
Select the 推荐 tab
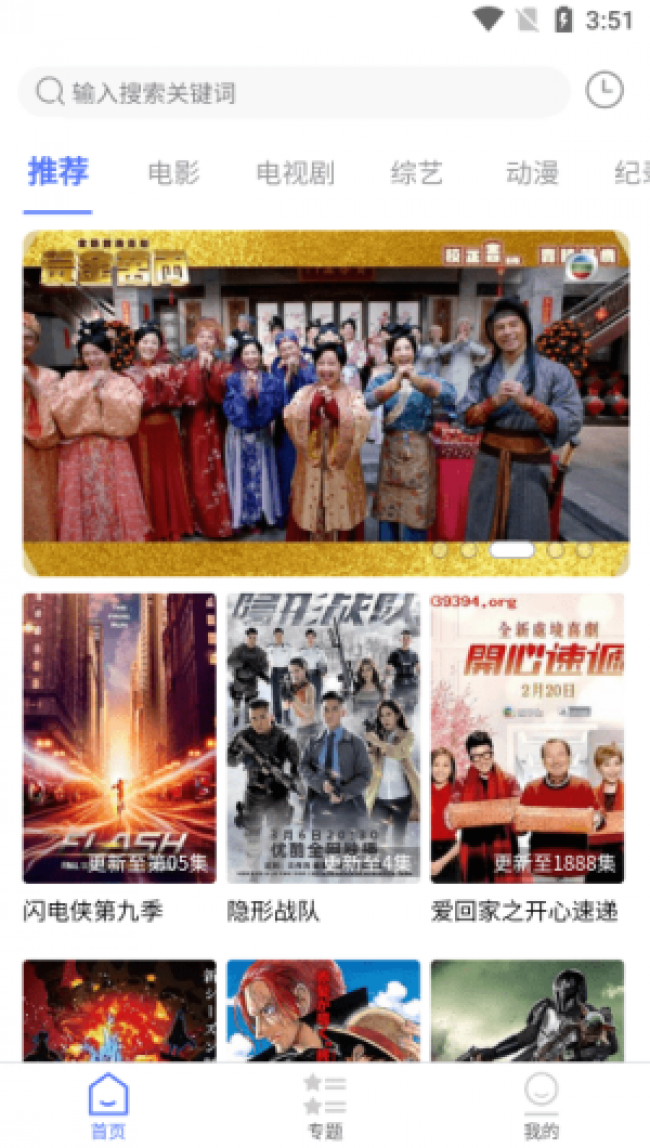click(x=58, y=172)
